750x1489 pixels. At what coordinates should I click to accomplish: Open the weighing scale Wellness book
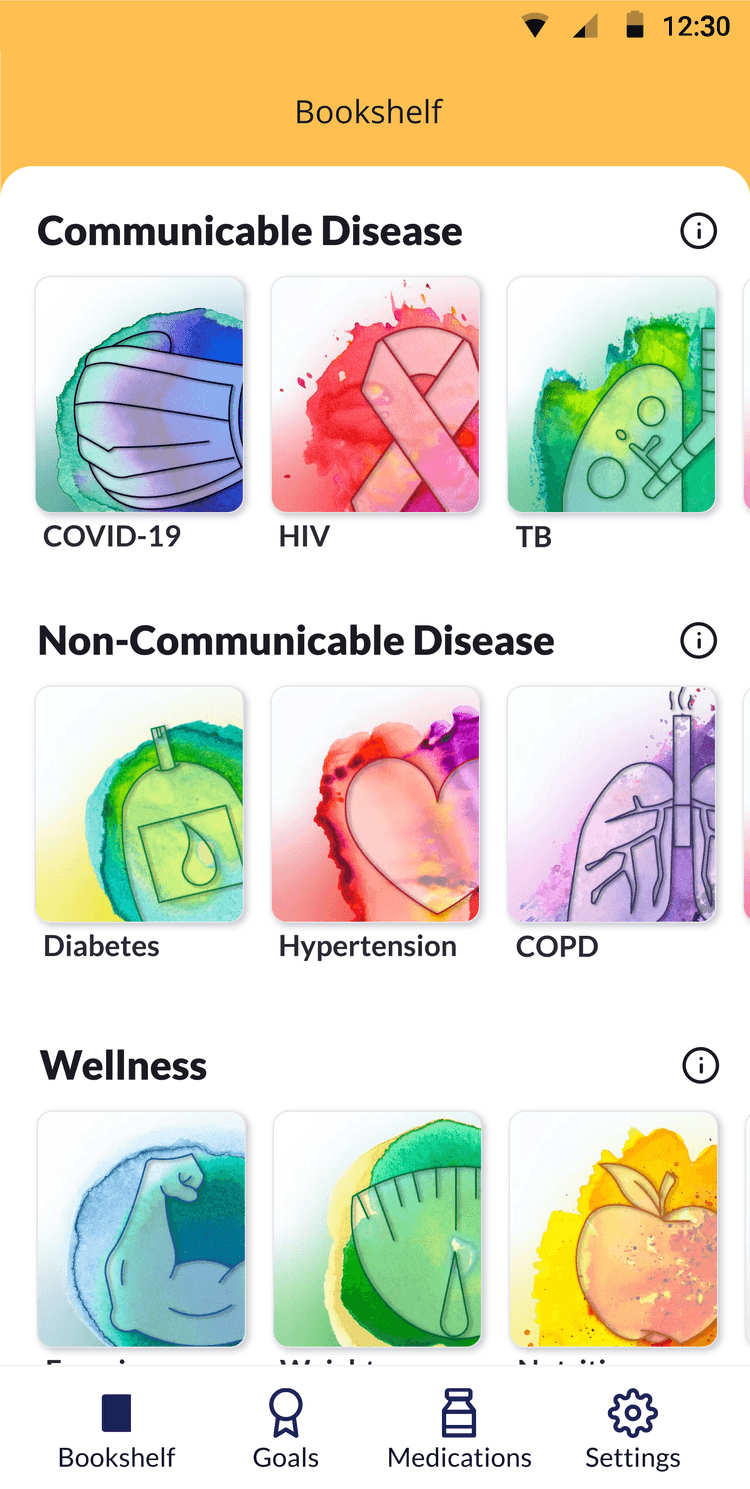377,1229
